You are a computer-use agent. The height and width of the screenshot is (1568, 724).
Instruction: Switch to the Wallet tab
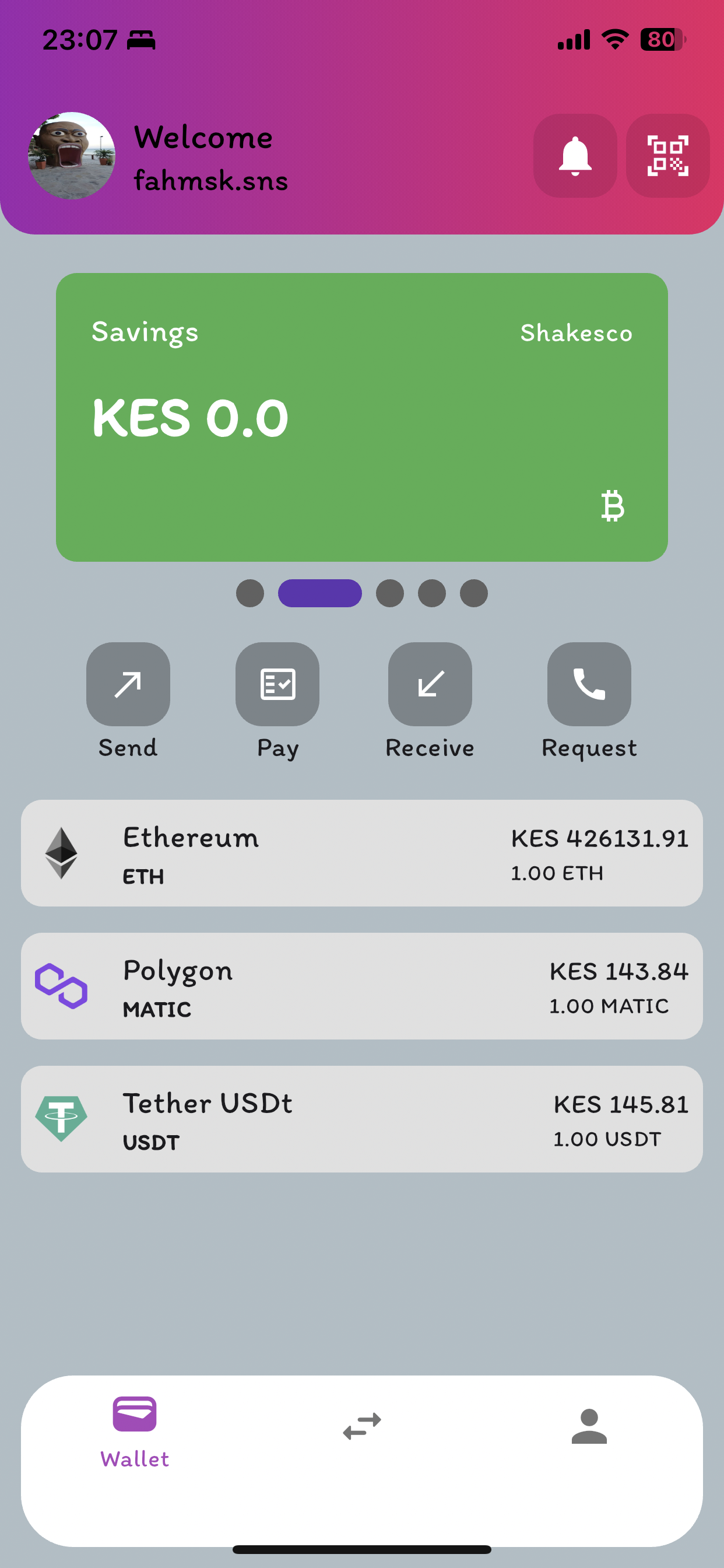click(135, 1431)
